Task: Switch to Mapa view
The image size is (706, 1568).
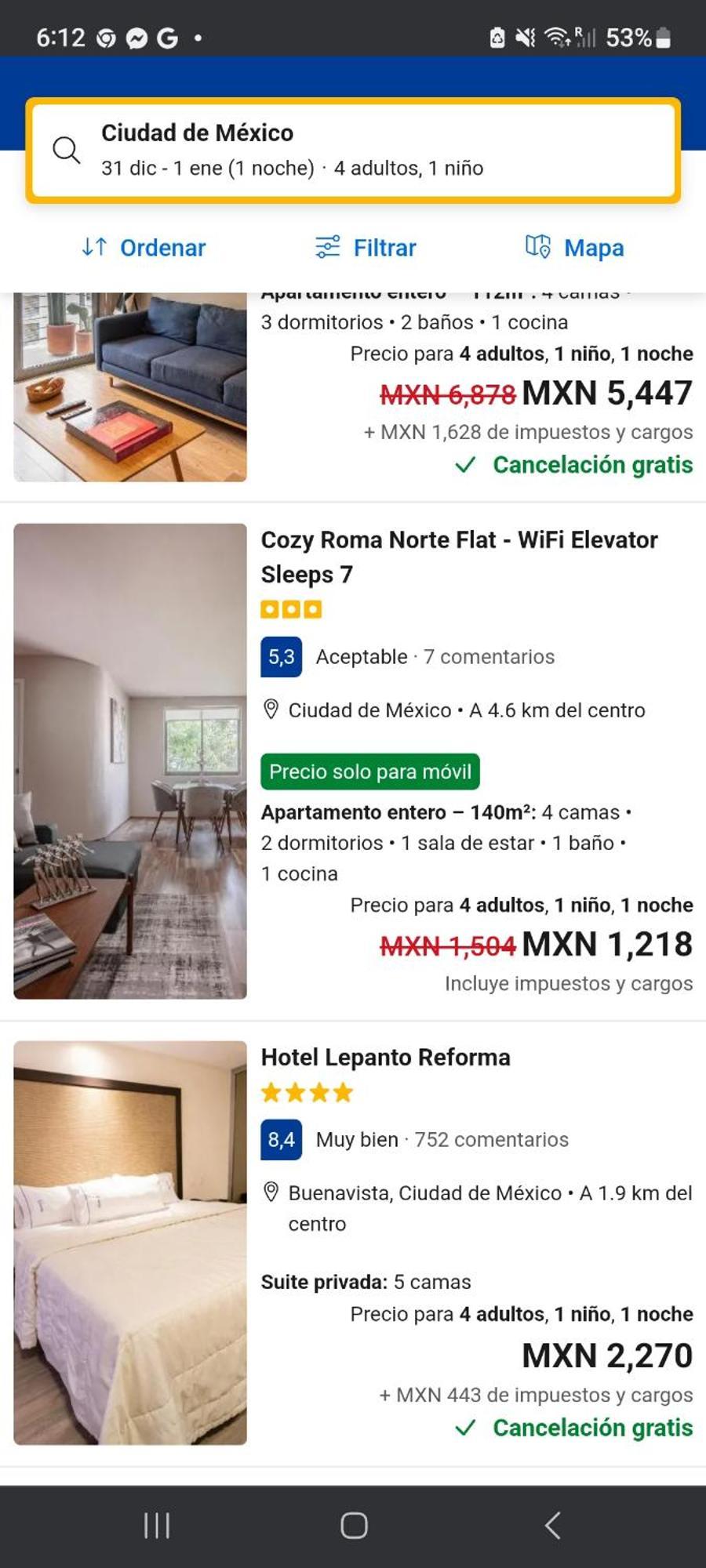Action: (x=574, y=248)
